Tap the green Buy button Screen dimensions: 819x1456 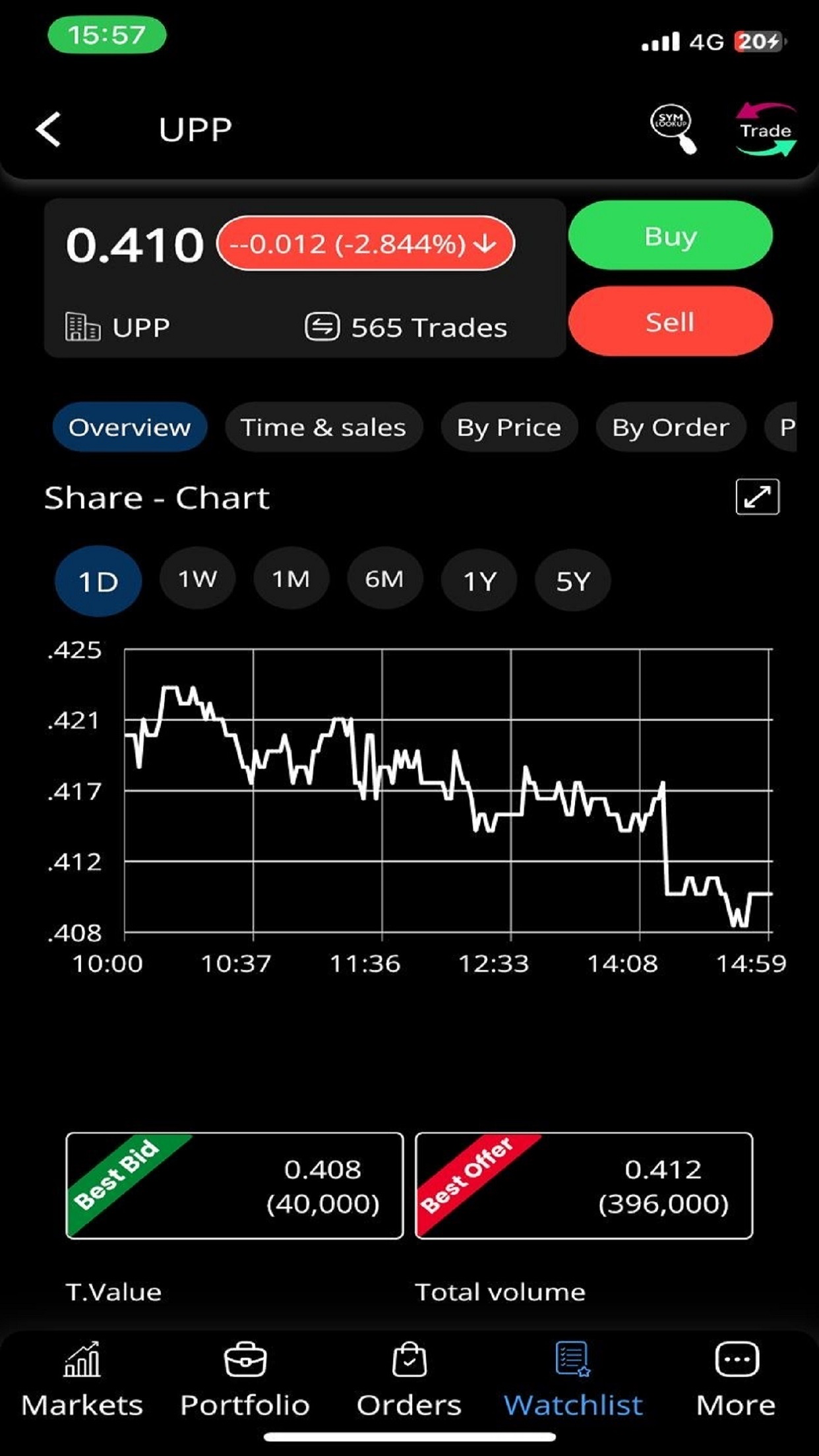[x=670, y=236]
